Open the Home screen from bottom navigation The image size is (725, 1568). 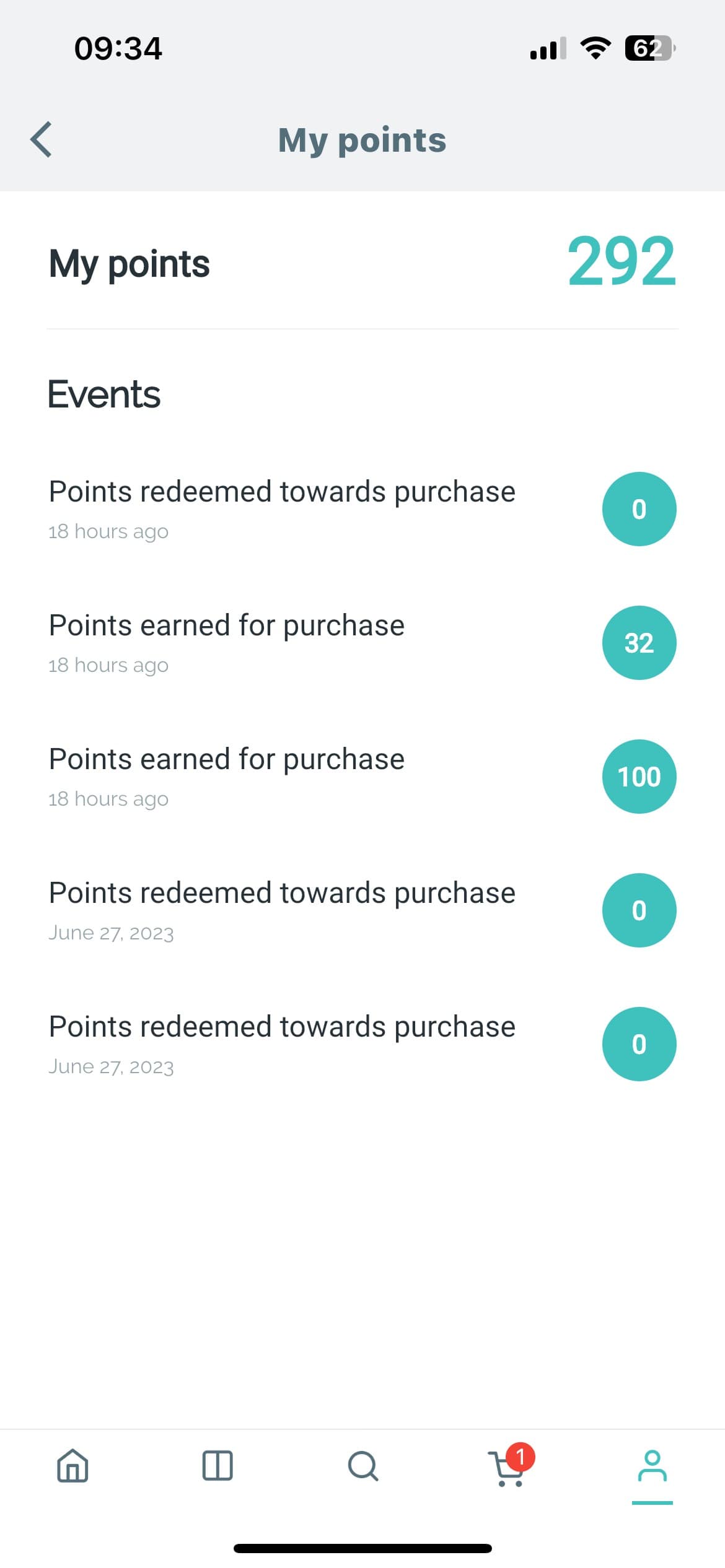pyautogui.click(x=71, y=1465)
